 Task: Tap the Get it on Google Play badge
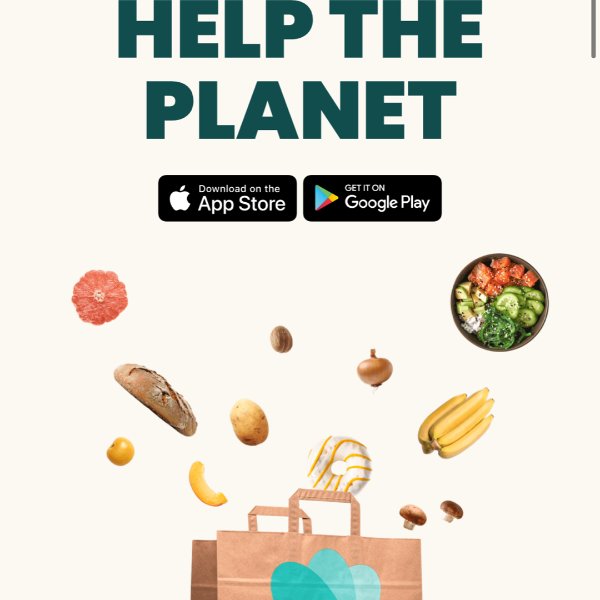pyautogui.click(x=372, y=198)
